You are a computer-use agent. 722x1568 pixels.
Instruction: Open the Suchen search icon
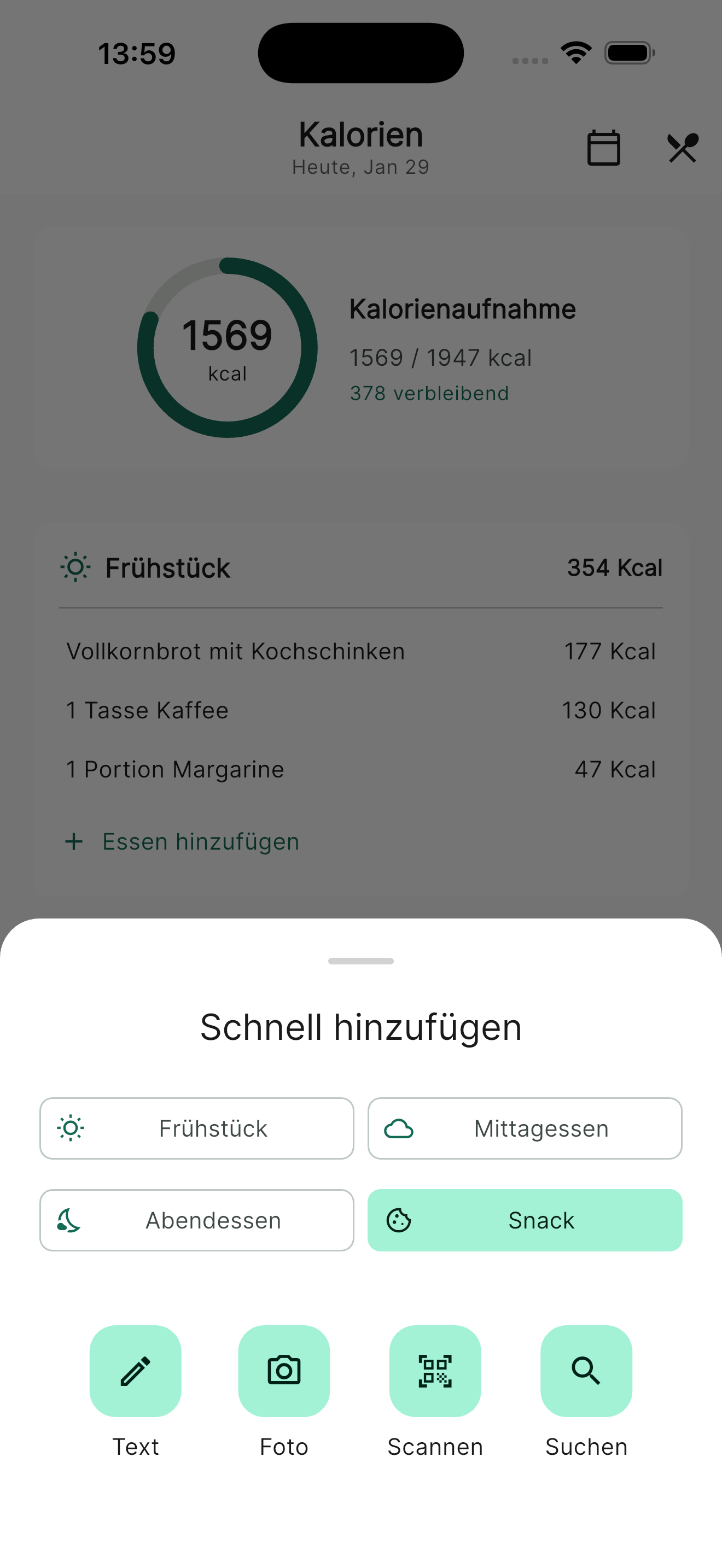tap(586, 1371)
